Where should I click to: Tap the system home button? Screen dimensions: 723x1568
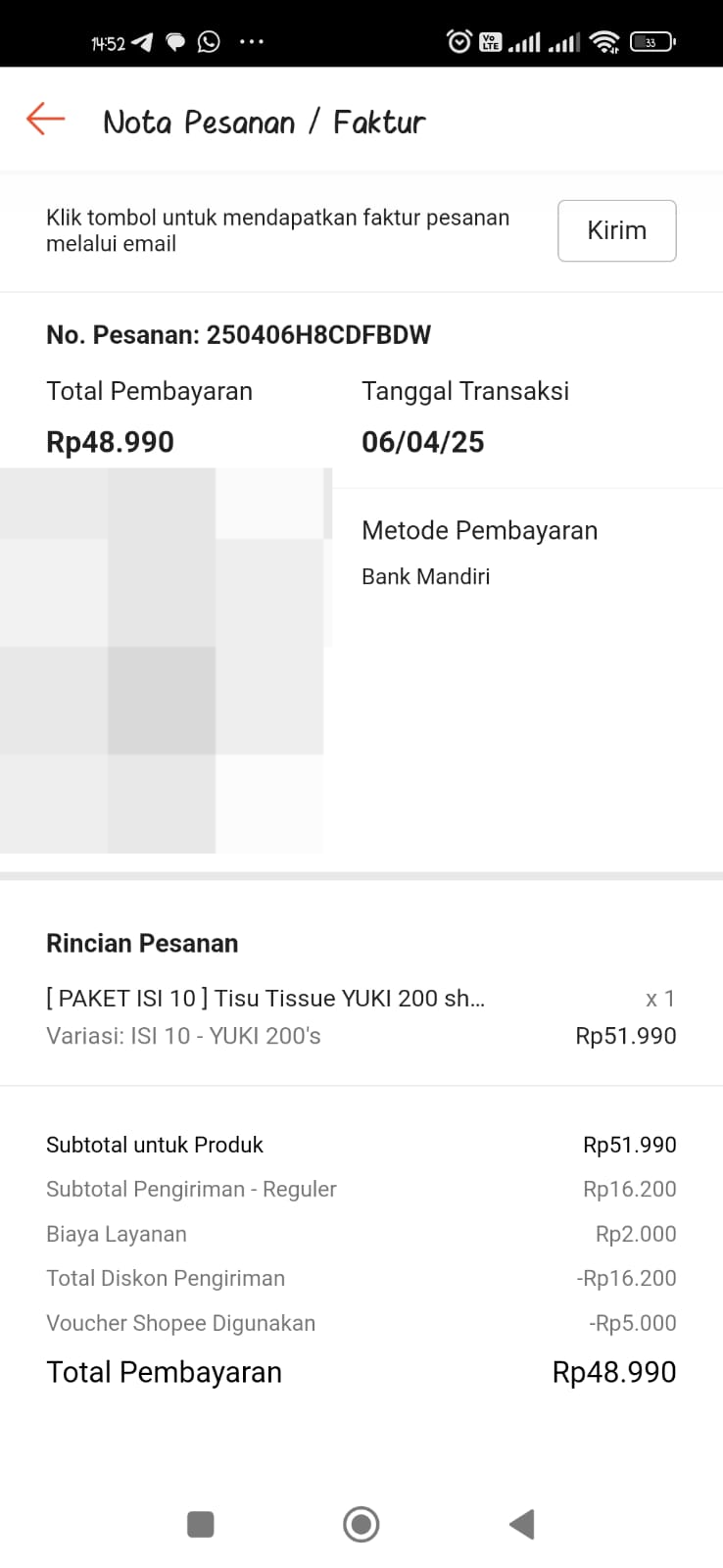coord(361,1524)
